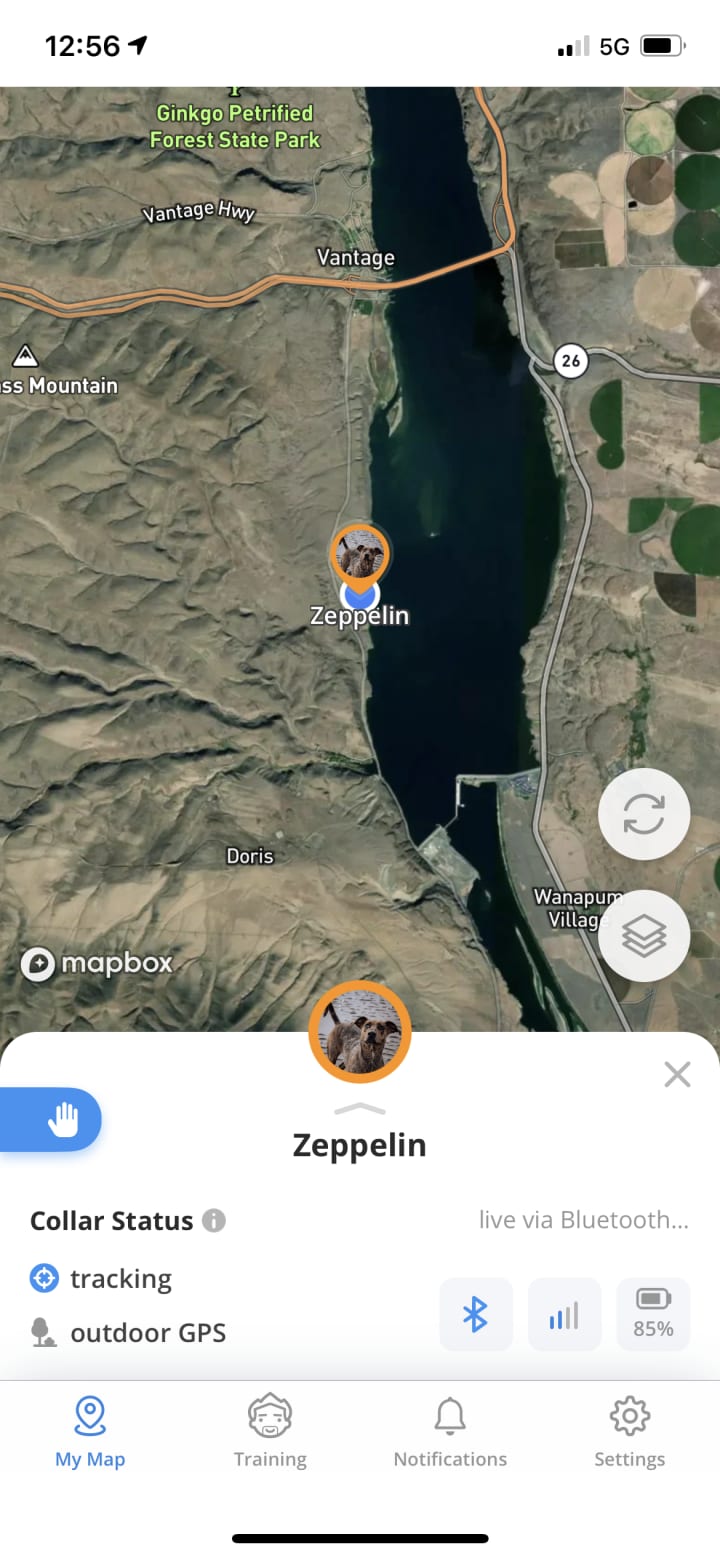Switch to the Training tab
The image size is (720, 1558).
270,1433
